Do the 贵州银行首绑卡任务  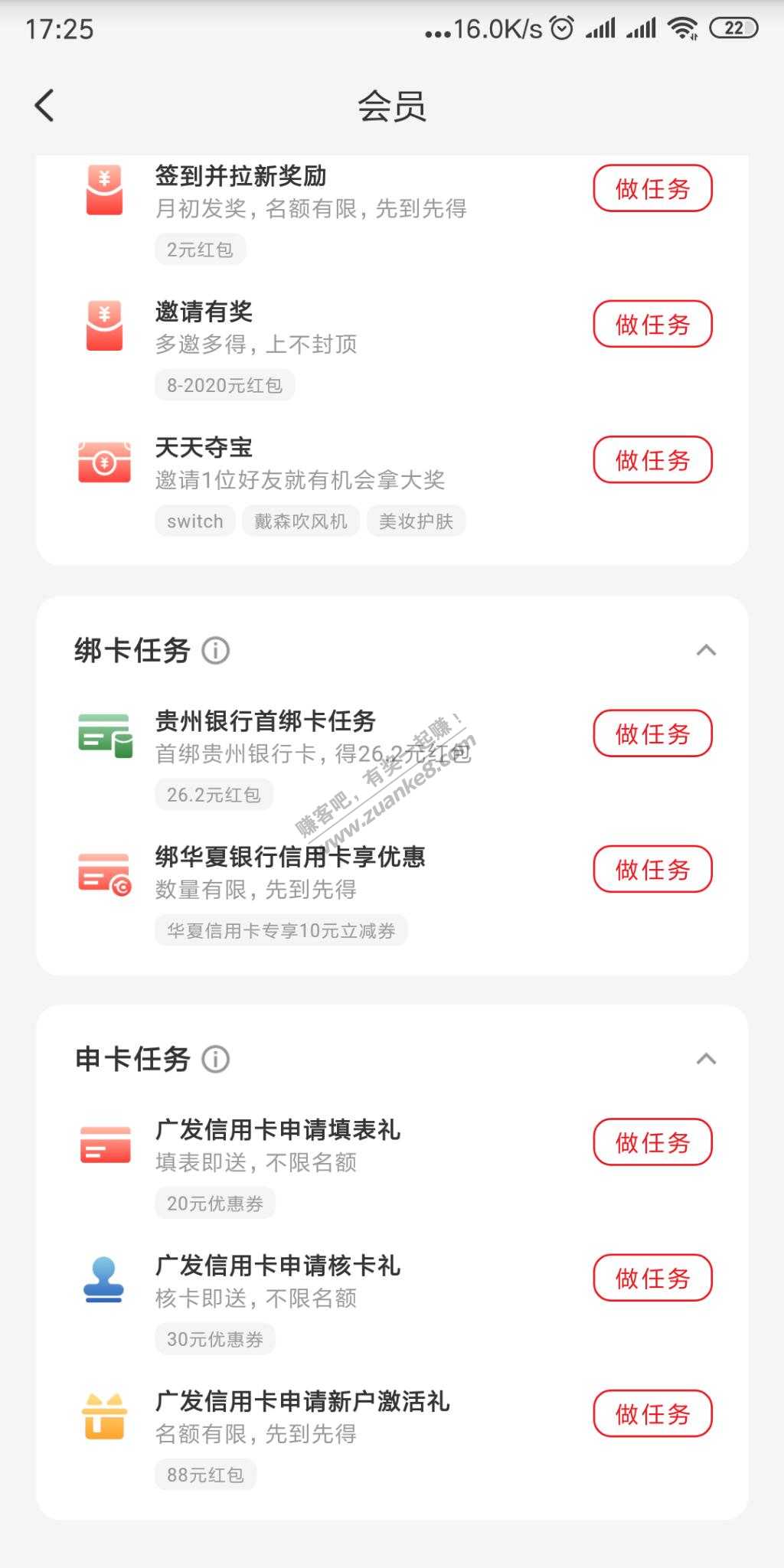[652, 733]
